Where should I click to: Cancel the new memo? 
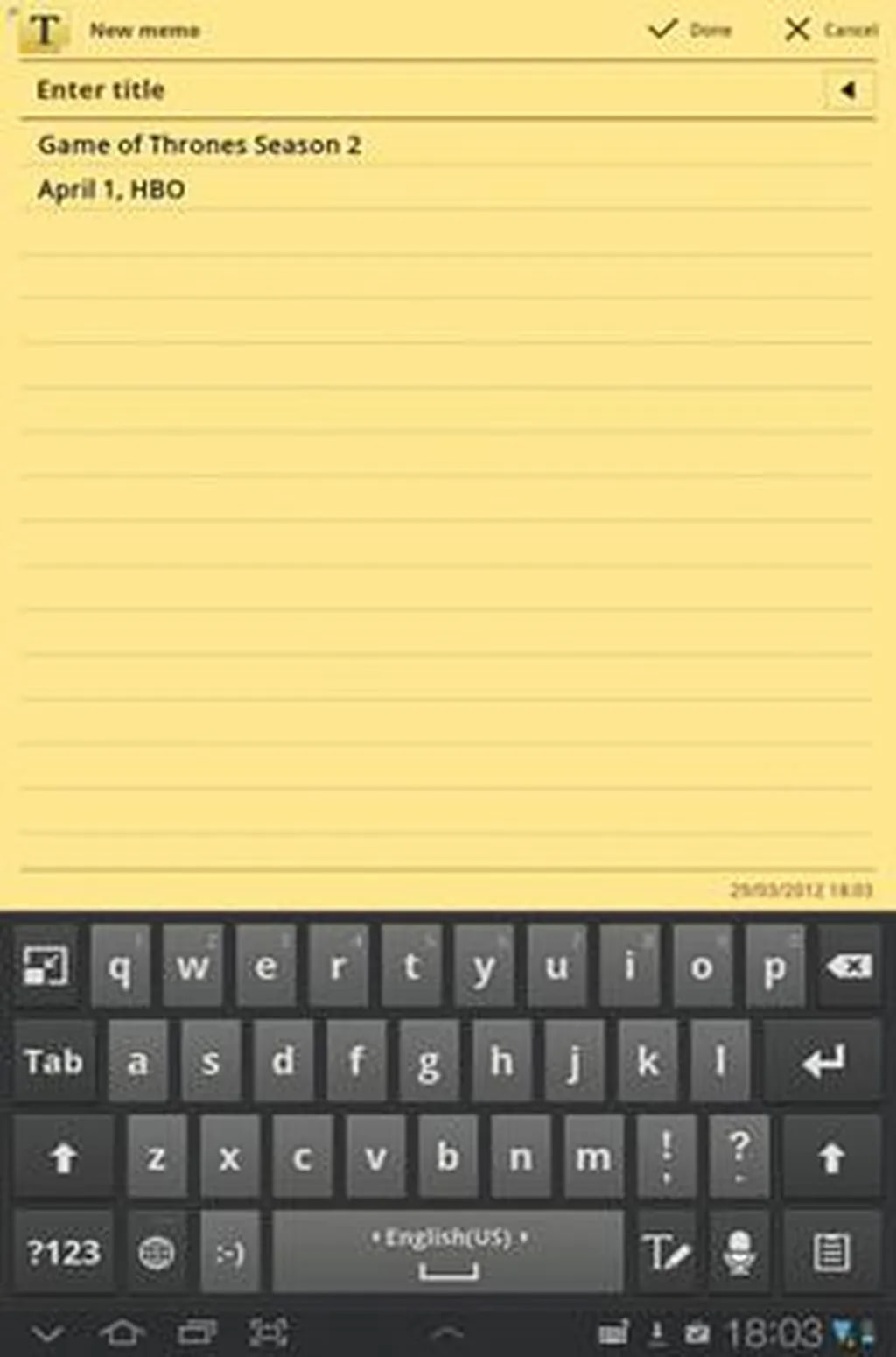click(x=830, y=30)
